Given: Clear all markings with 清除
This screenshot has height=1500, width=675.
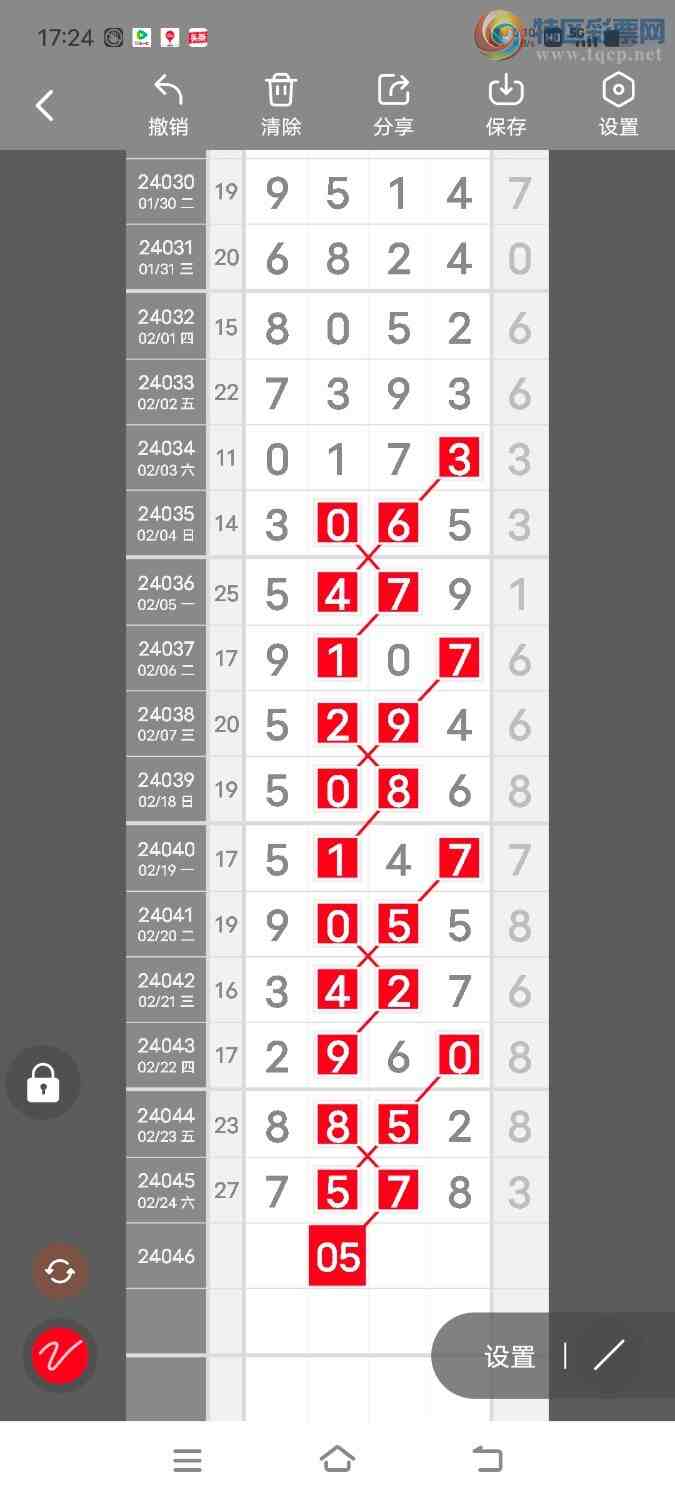Looking at the screenshot, I should click(281, 105).
